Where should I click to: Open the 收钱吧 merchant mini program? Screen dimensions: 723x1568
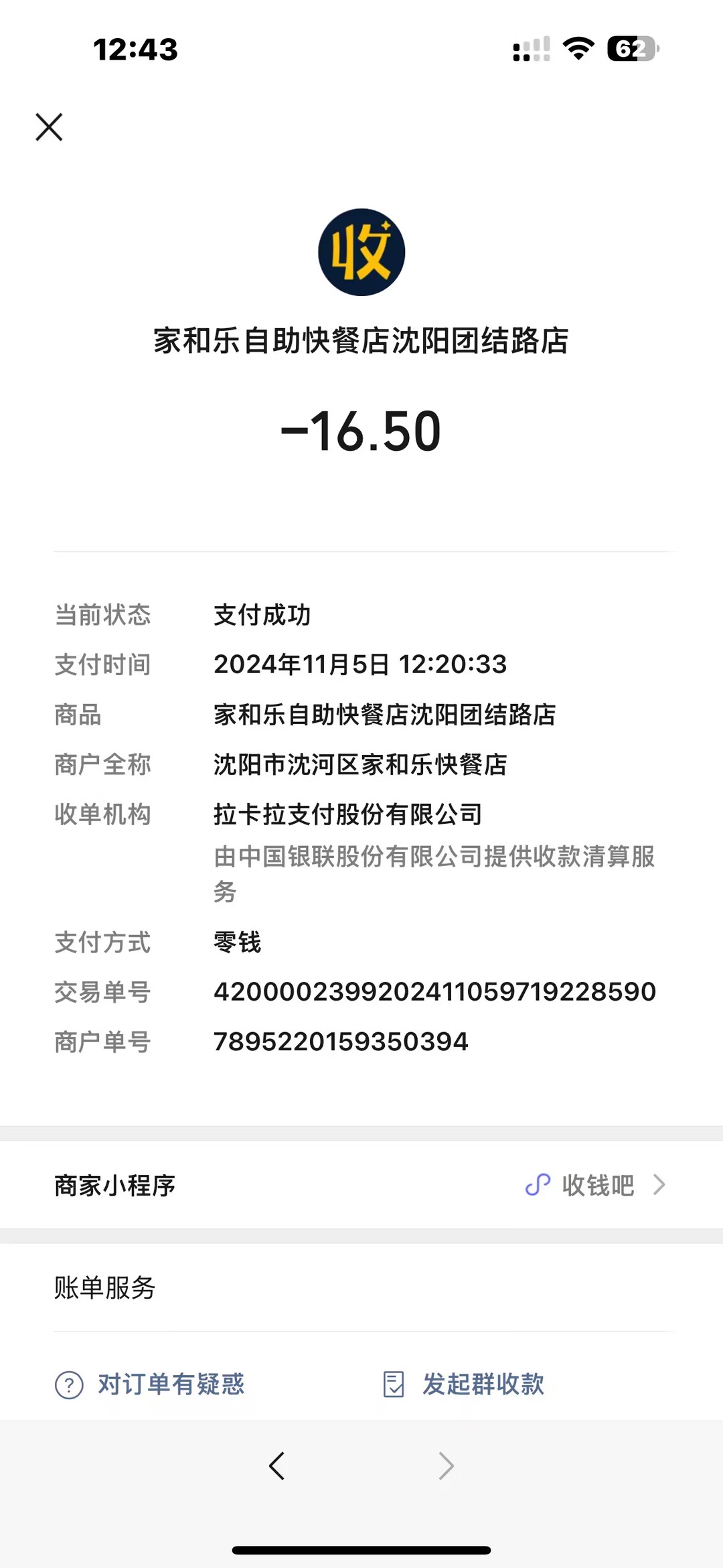[x=596, y=1185]
